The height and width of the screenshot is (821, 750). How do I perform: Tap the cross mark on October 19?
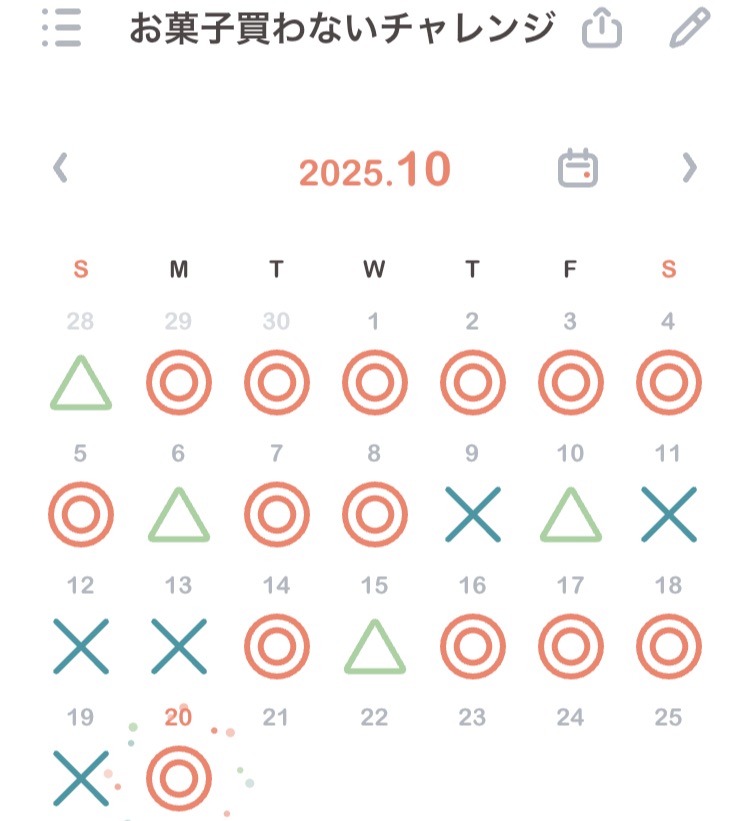[81, 778]
